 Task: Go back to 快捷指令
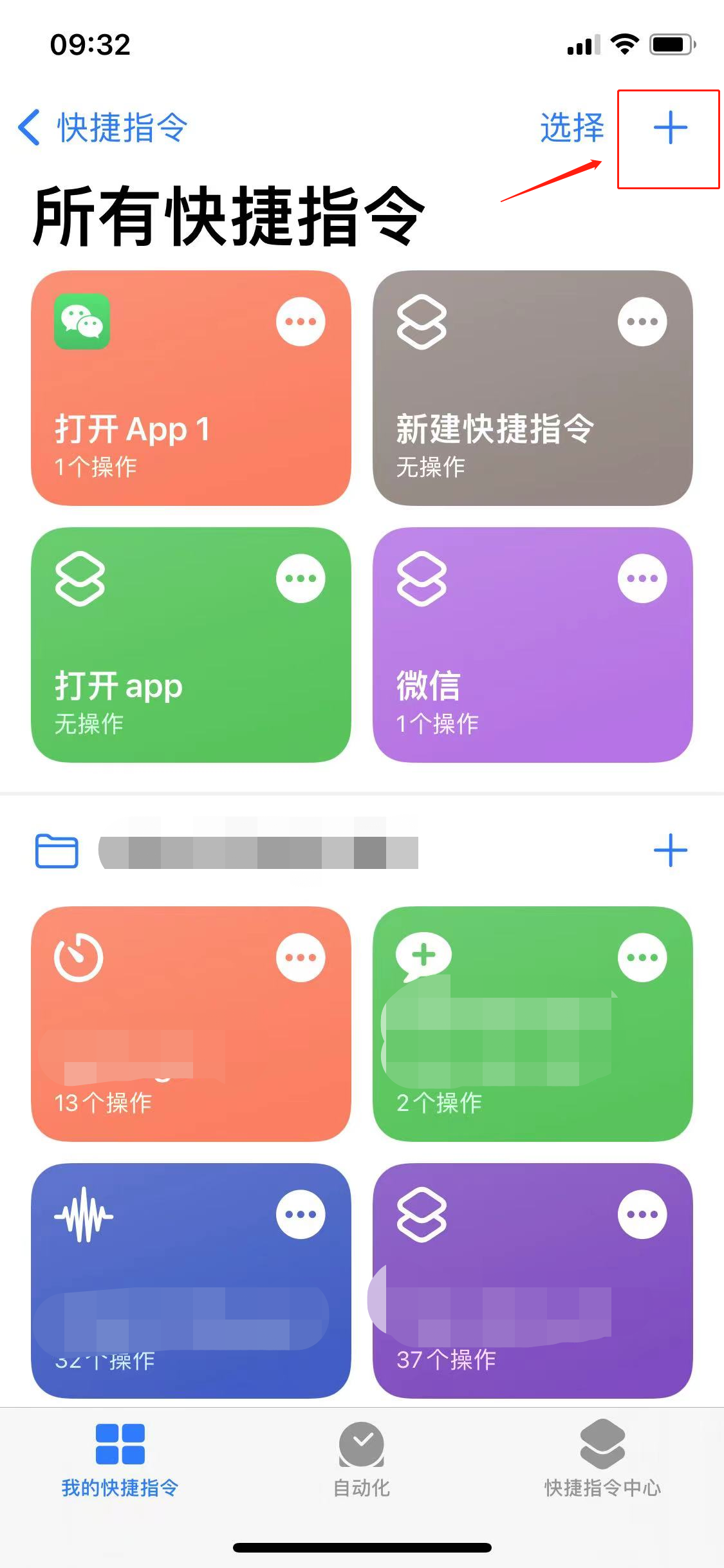(103, 127)
